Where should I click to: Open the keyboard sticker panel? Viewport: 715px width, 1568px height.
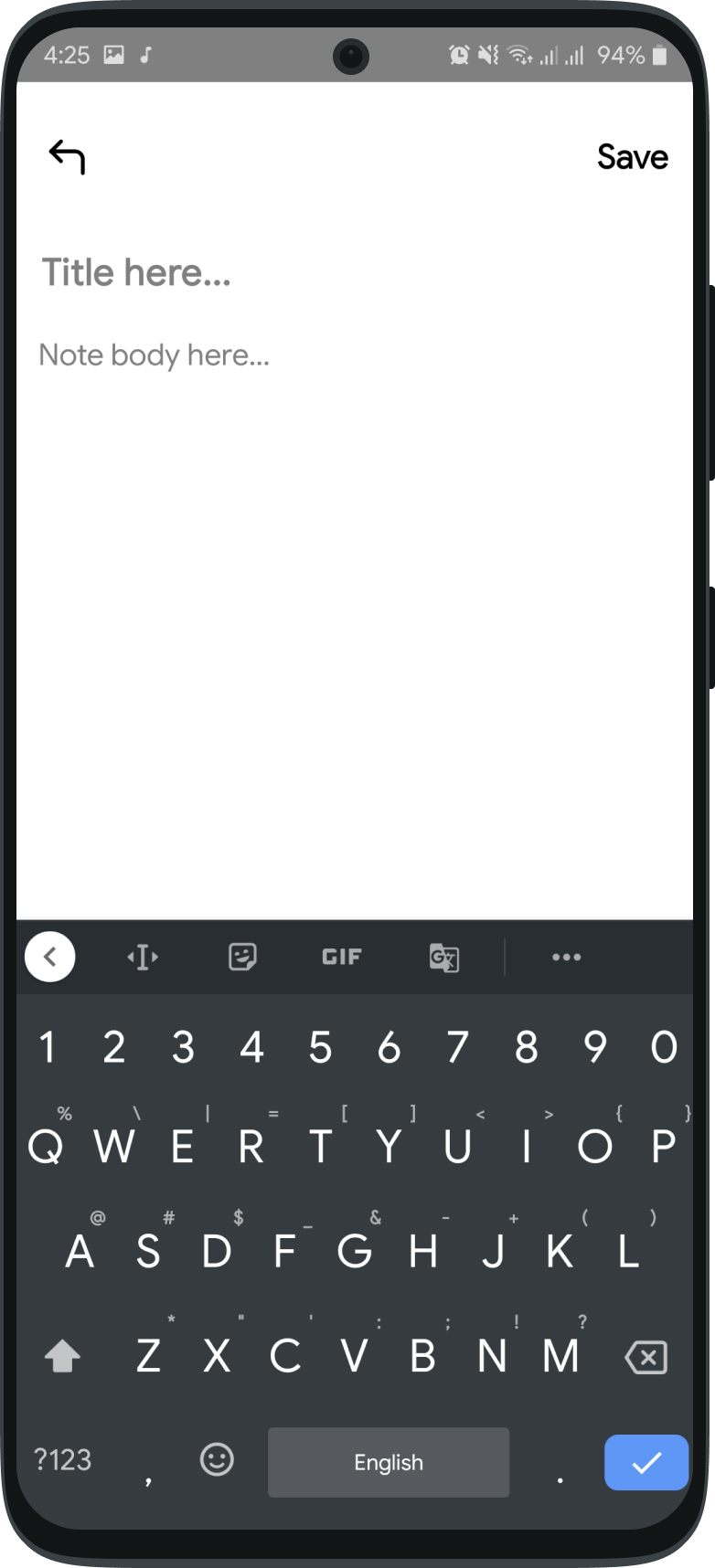click(242, 957)
